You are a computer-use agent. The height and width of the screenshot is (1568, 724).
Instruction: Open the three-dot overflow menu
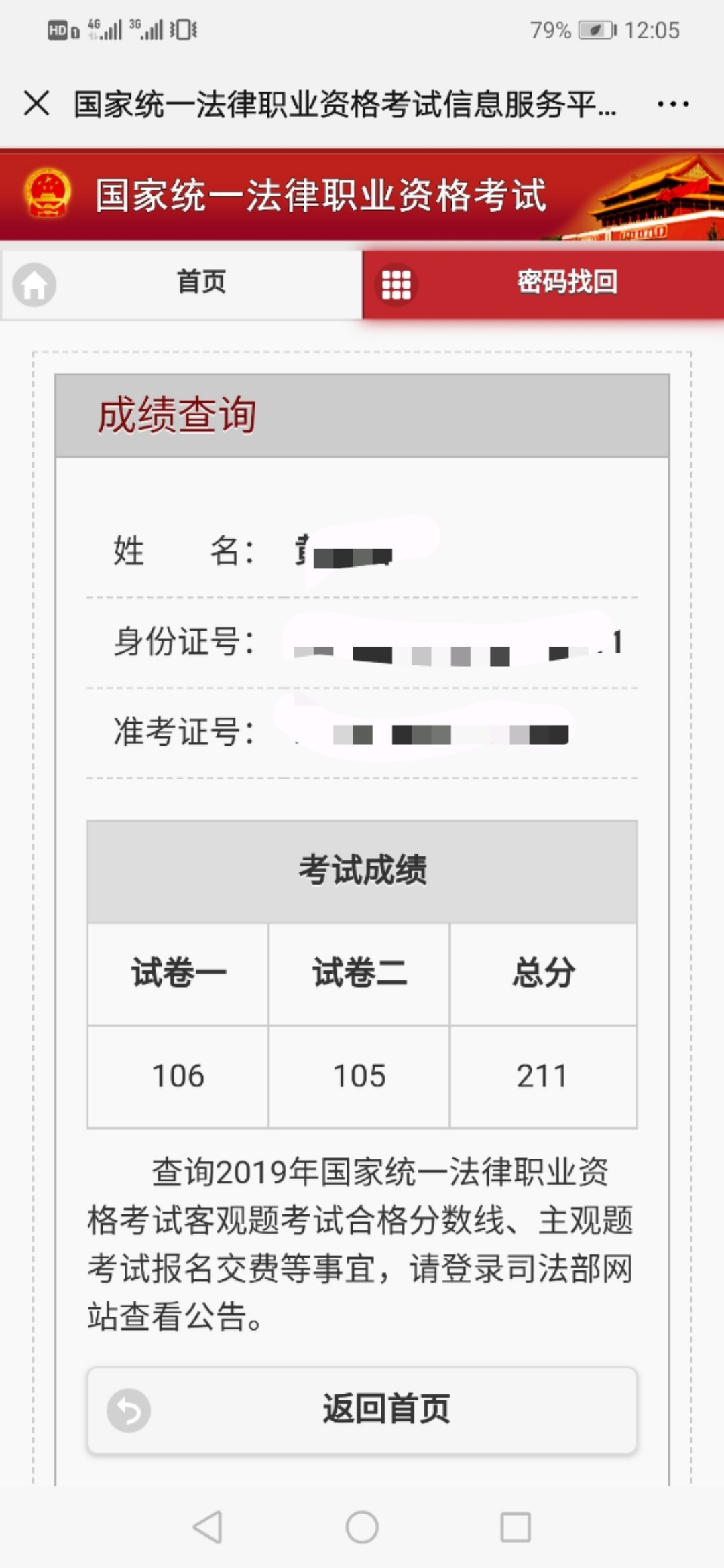click(672, 104)
